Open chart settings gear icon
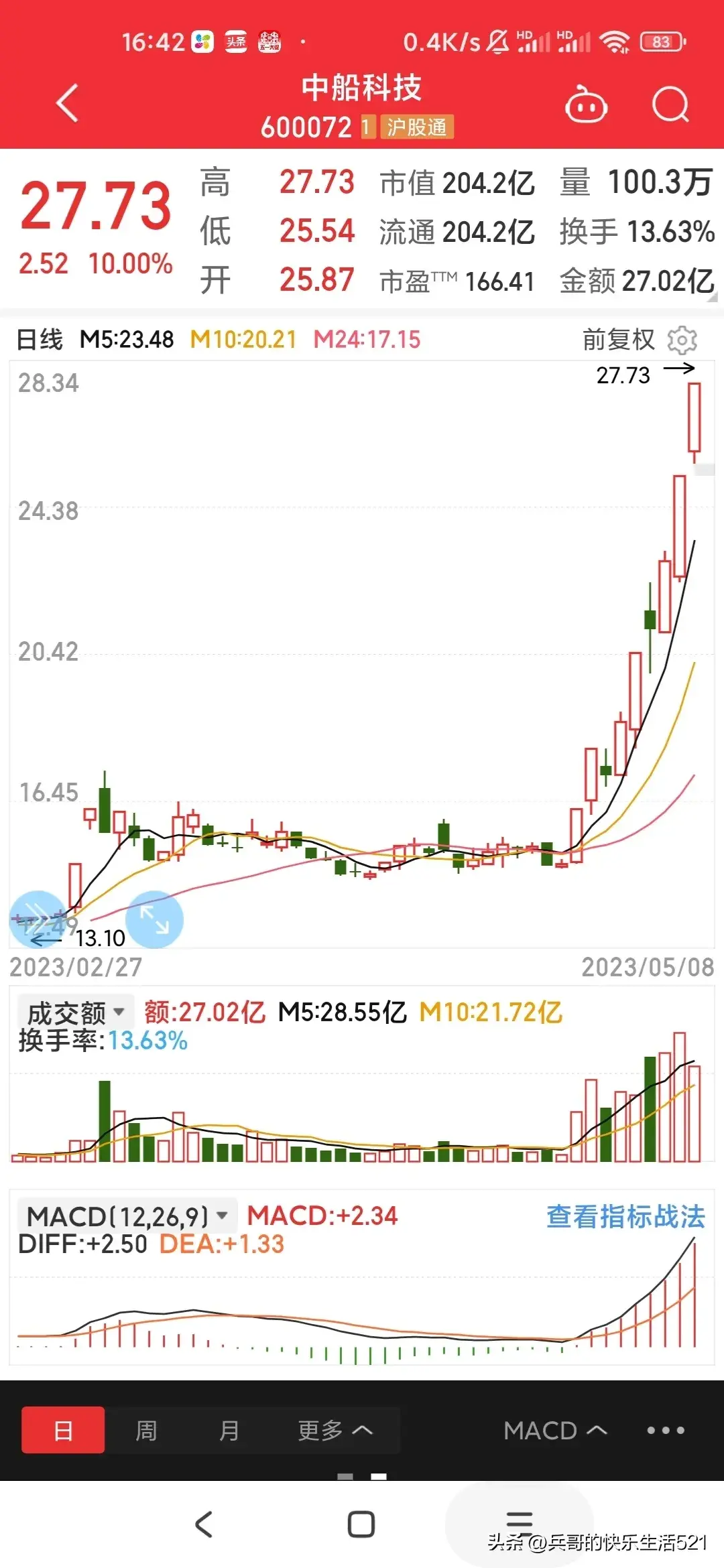 click(682, 340)
